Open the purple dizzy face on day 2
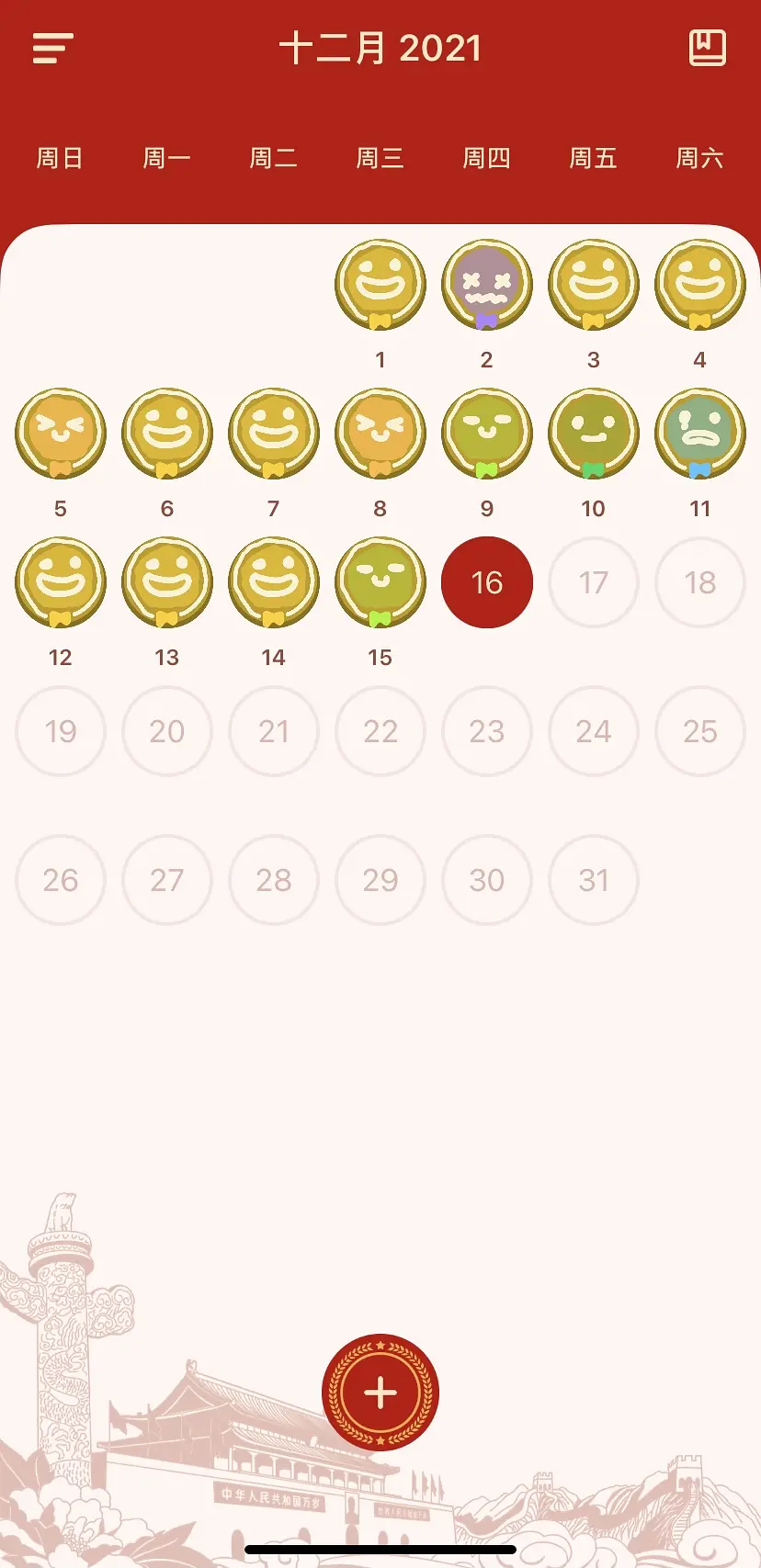 coord(487,285)
